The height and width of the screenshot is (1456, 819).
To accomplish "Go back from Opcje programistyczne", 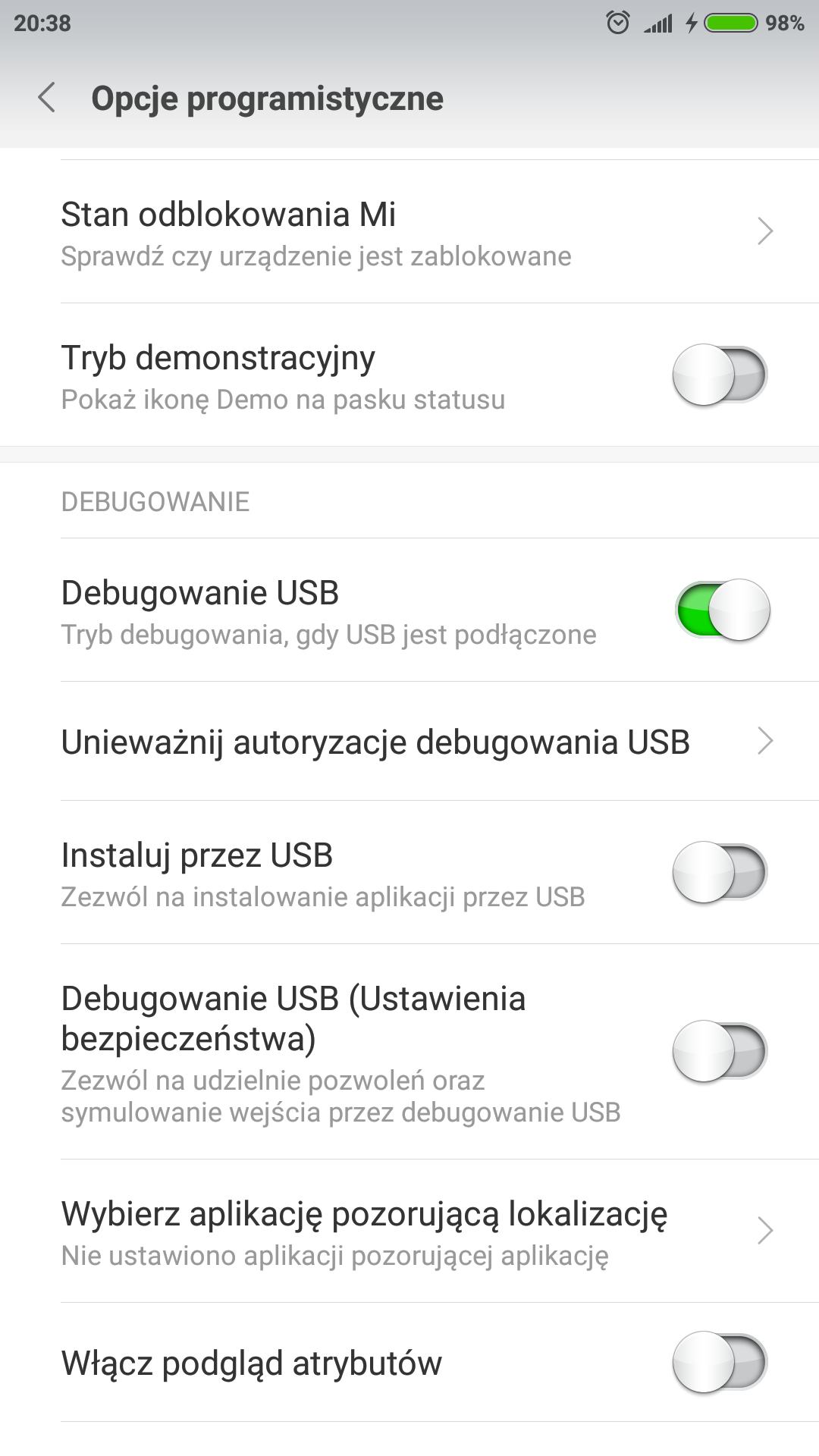I will [x=47, y=99].
